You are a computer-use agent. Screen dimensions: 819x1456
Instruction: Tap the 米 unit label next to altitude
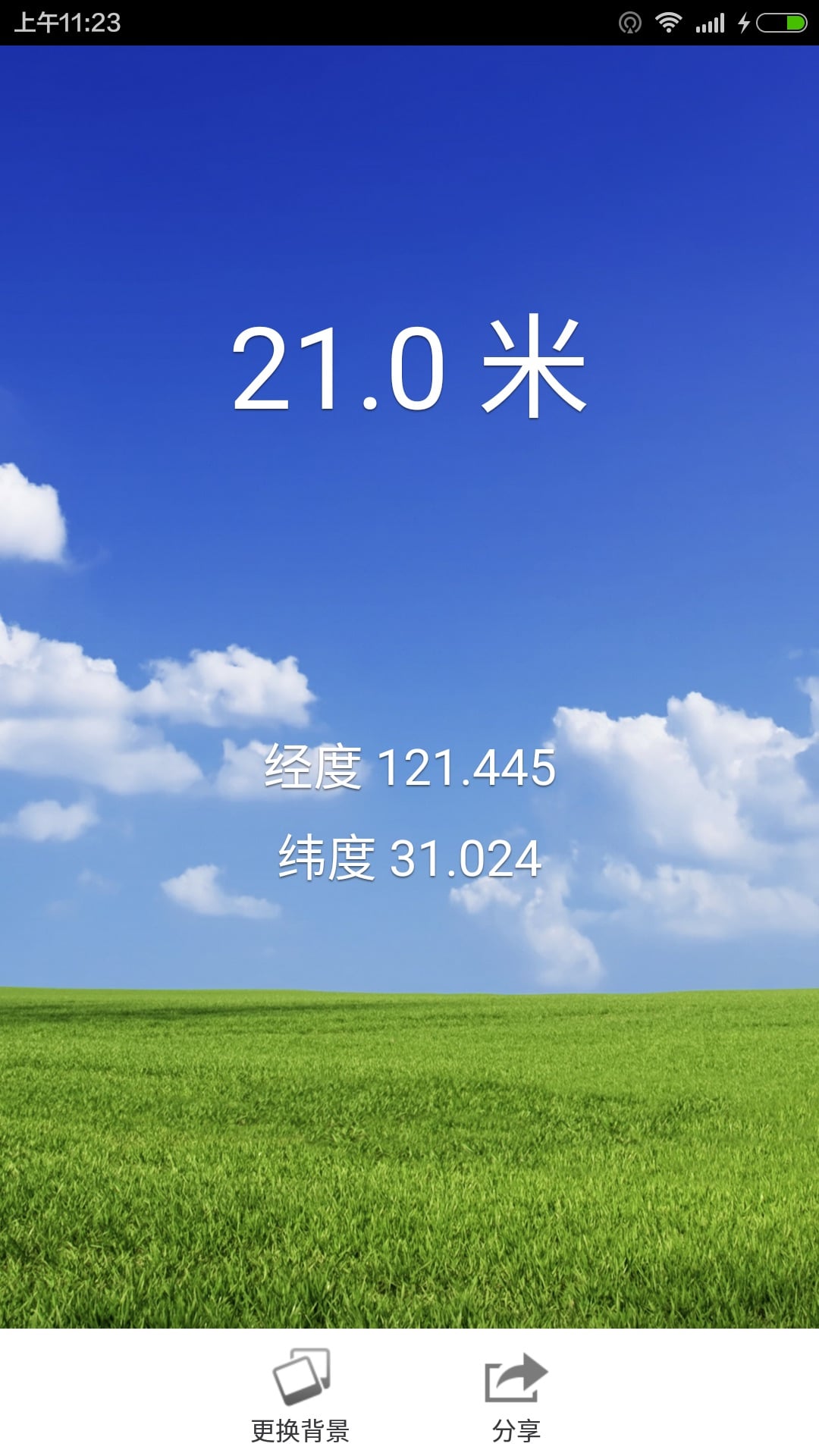[x=534, y=369]
